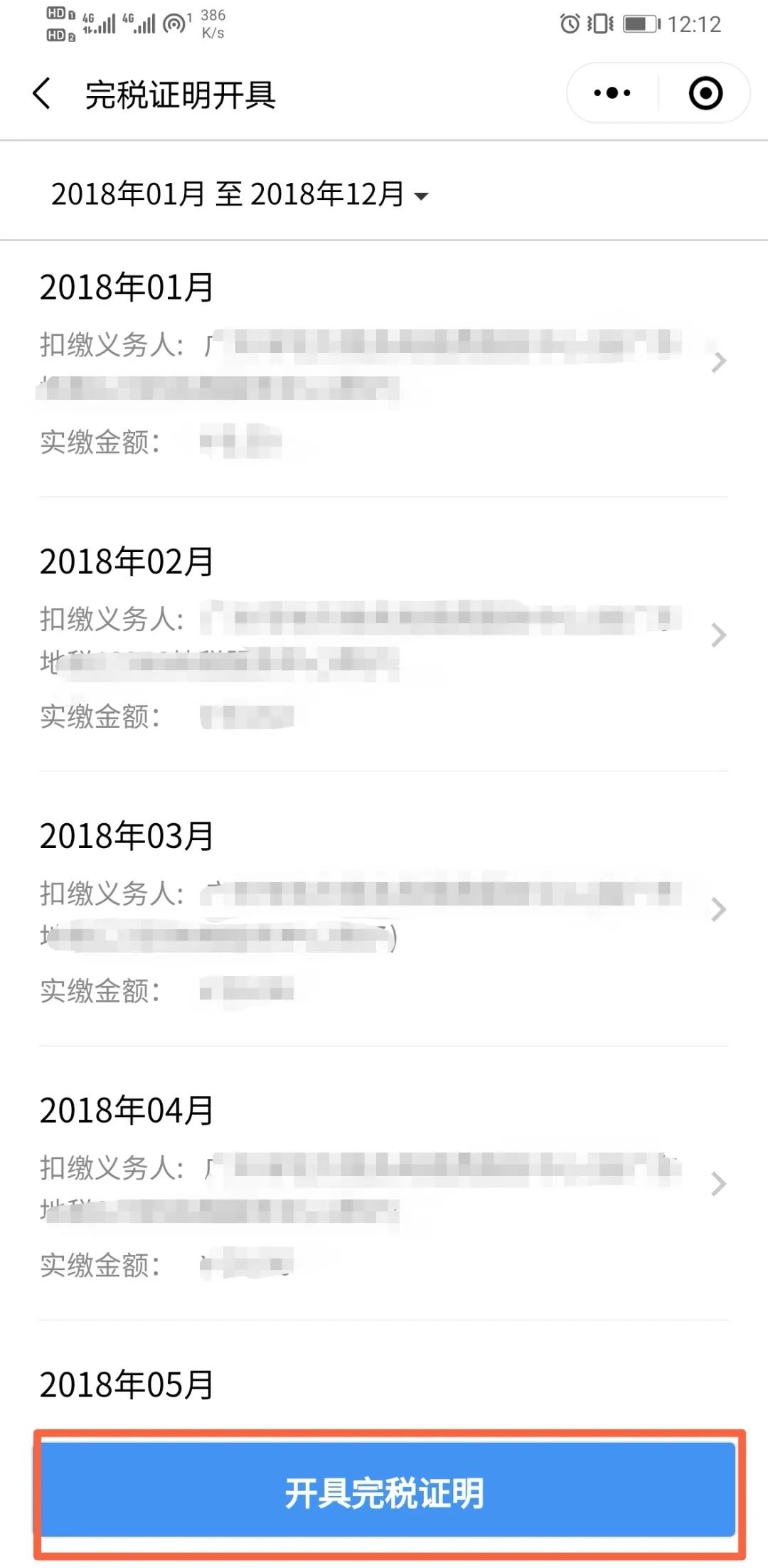Select the 2018年03月 tax payment entry
The width and height of the screenshot is (768, 1568).
(x=384, y=910)
